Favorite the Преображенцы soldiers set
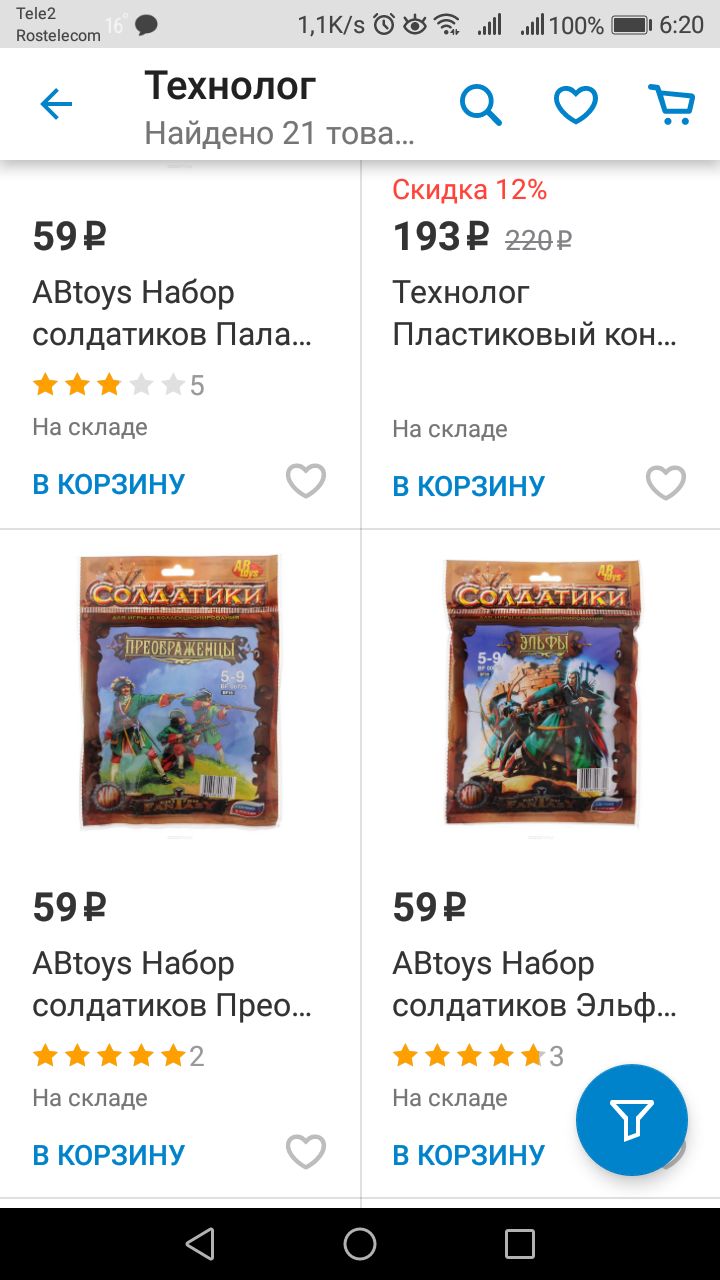 point(306,1152)
